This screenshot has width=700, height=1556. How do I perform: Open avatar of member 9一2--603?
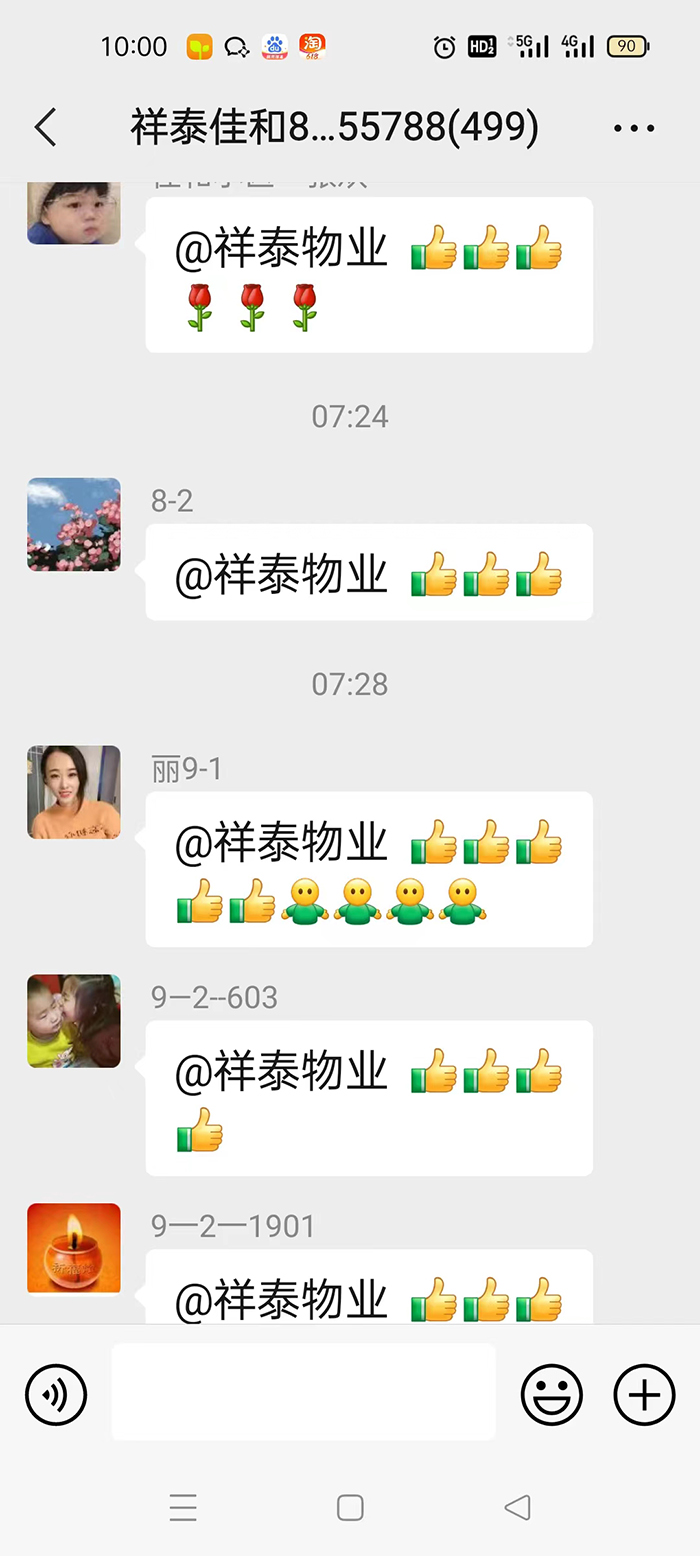pyautogui.click(x=74, y=1021)
